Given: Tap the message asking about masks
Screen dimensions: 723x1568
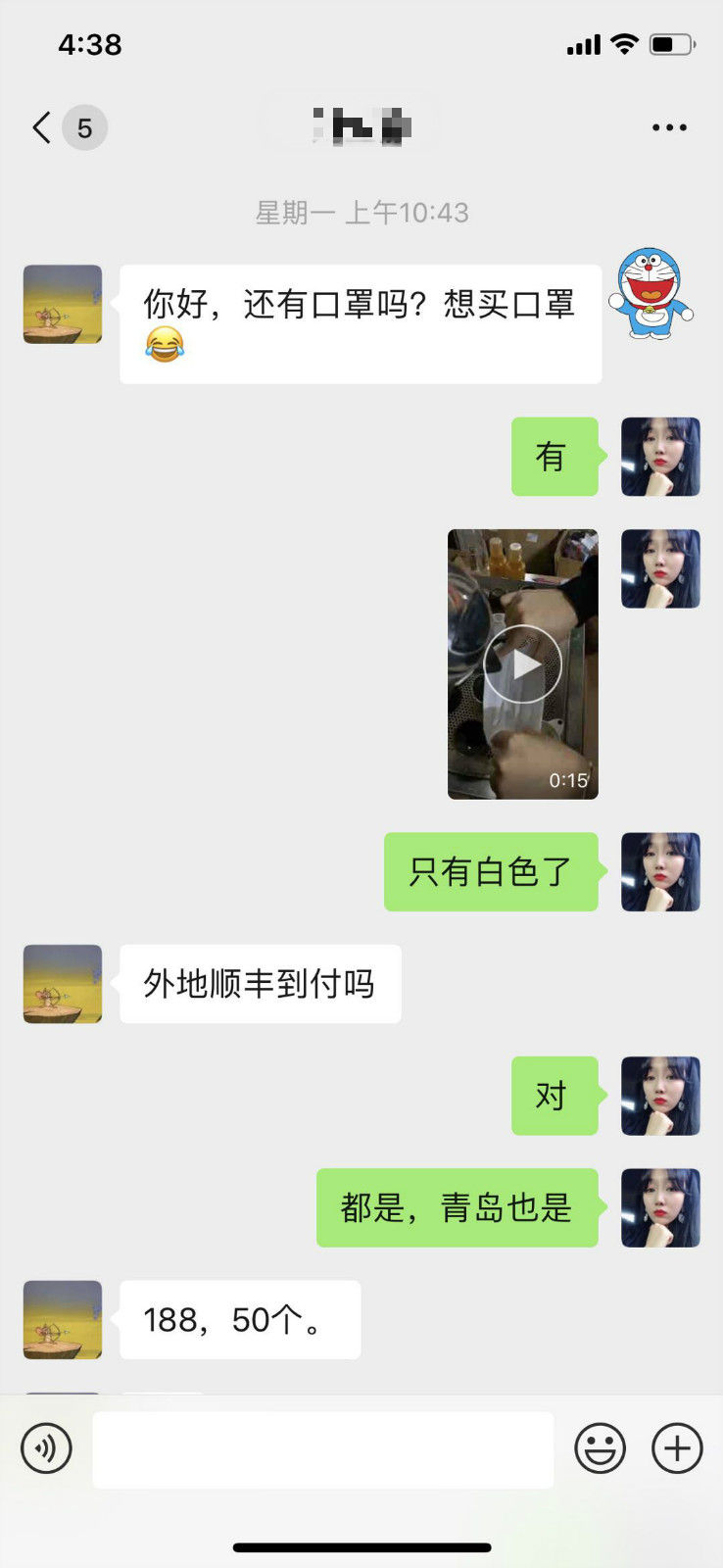Looking at the screenshot, I should pos(359,322).
